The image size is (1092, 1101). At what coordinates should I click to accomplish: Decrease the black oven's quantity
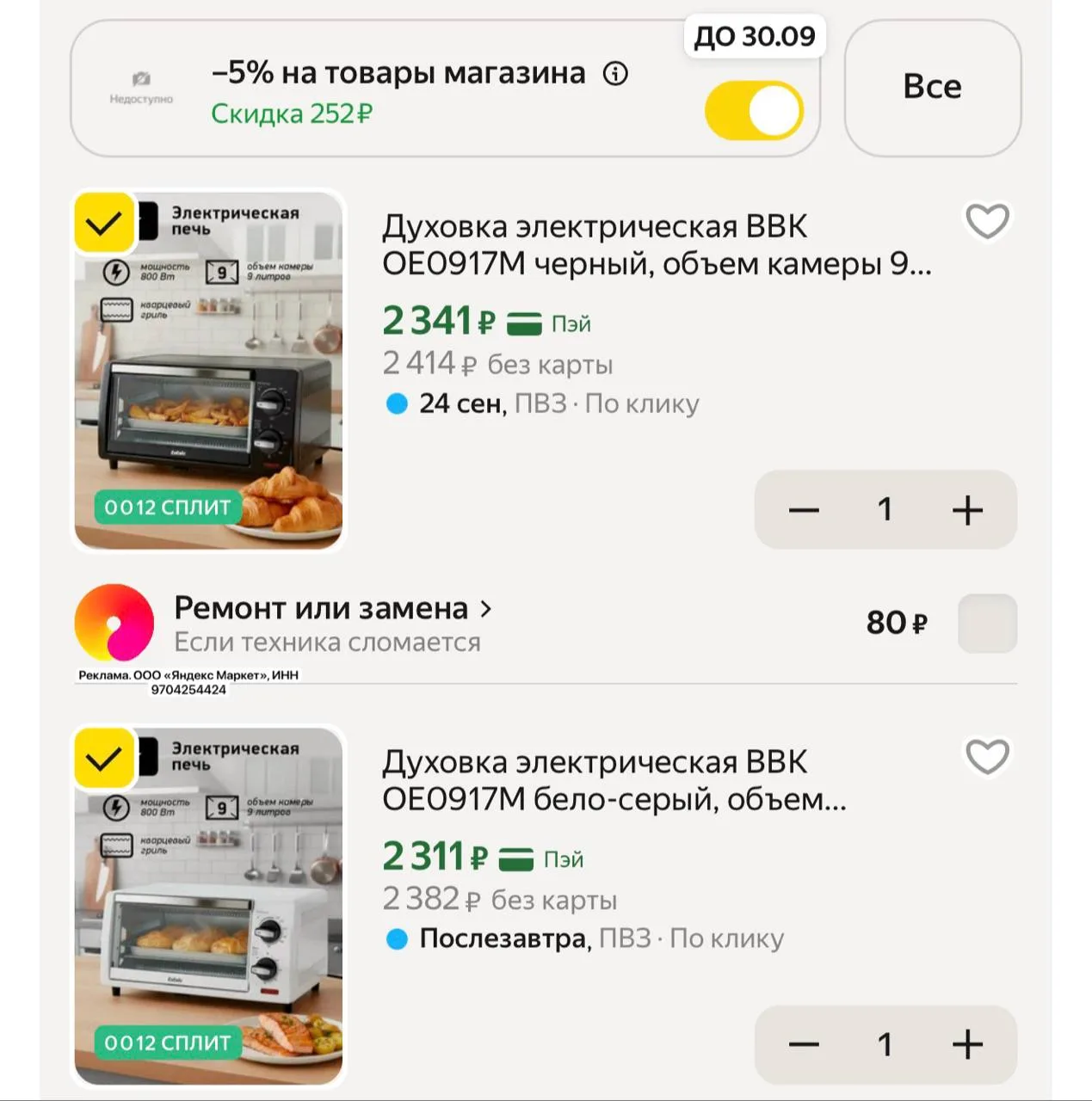804,510
